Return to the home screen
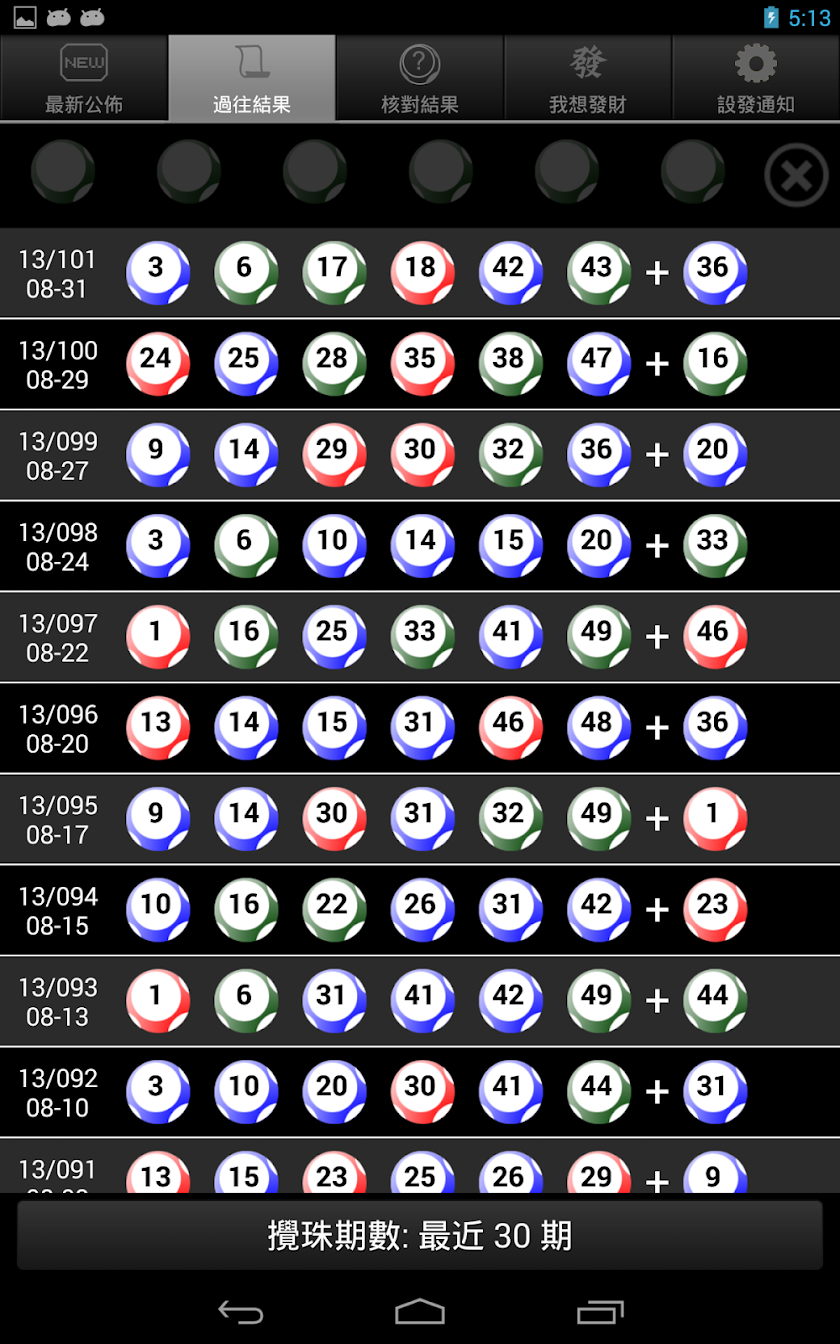Image resolution: width=840 pixels, height=1344 pixels. [x=420, y=1311]
